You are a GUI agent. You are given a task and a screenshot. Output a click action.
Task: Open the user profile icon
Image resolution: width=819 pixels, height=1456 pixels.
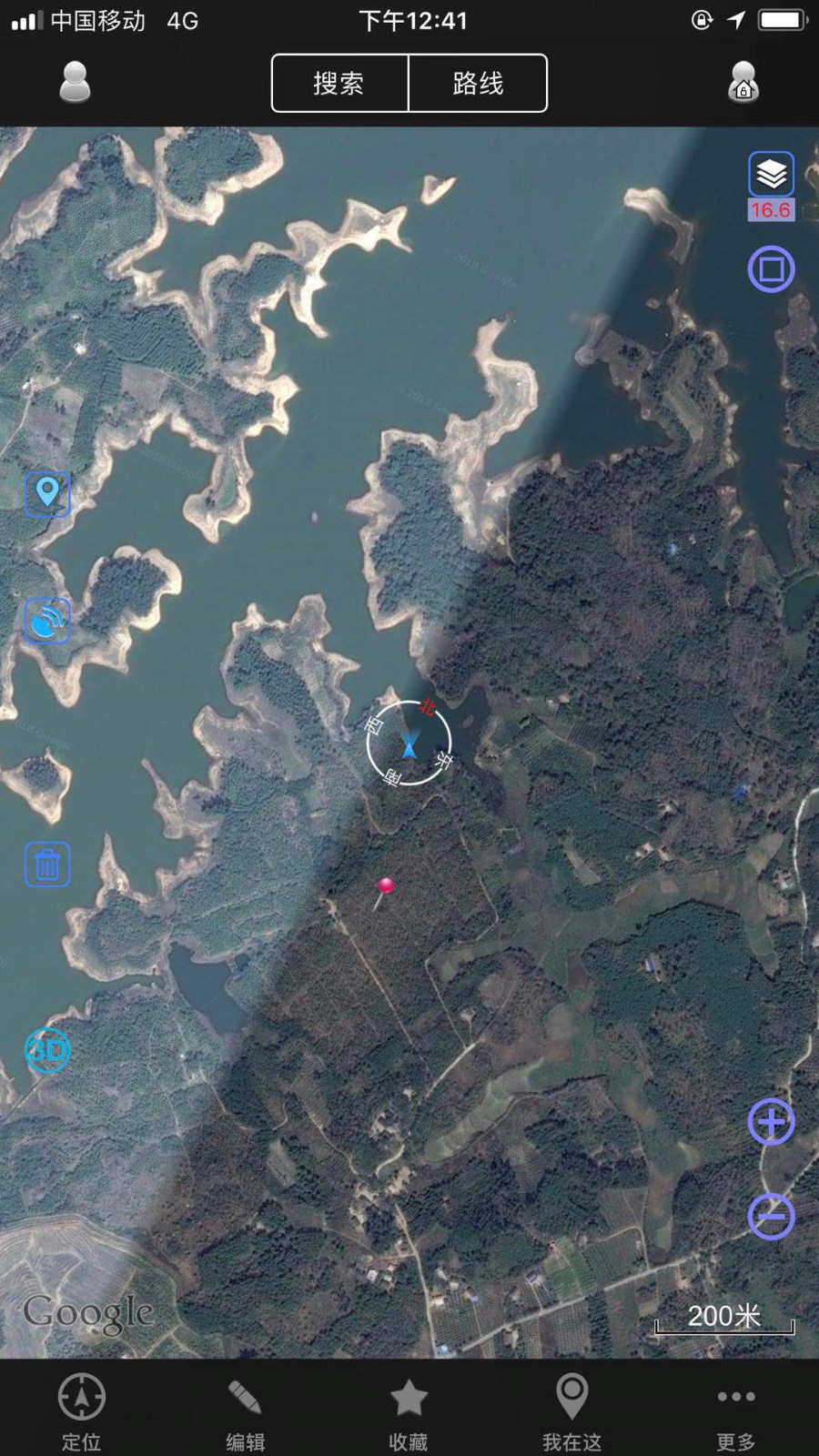[x=75, y=83]
